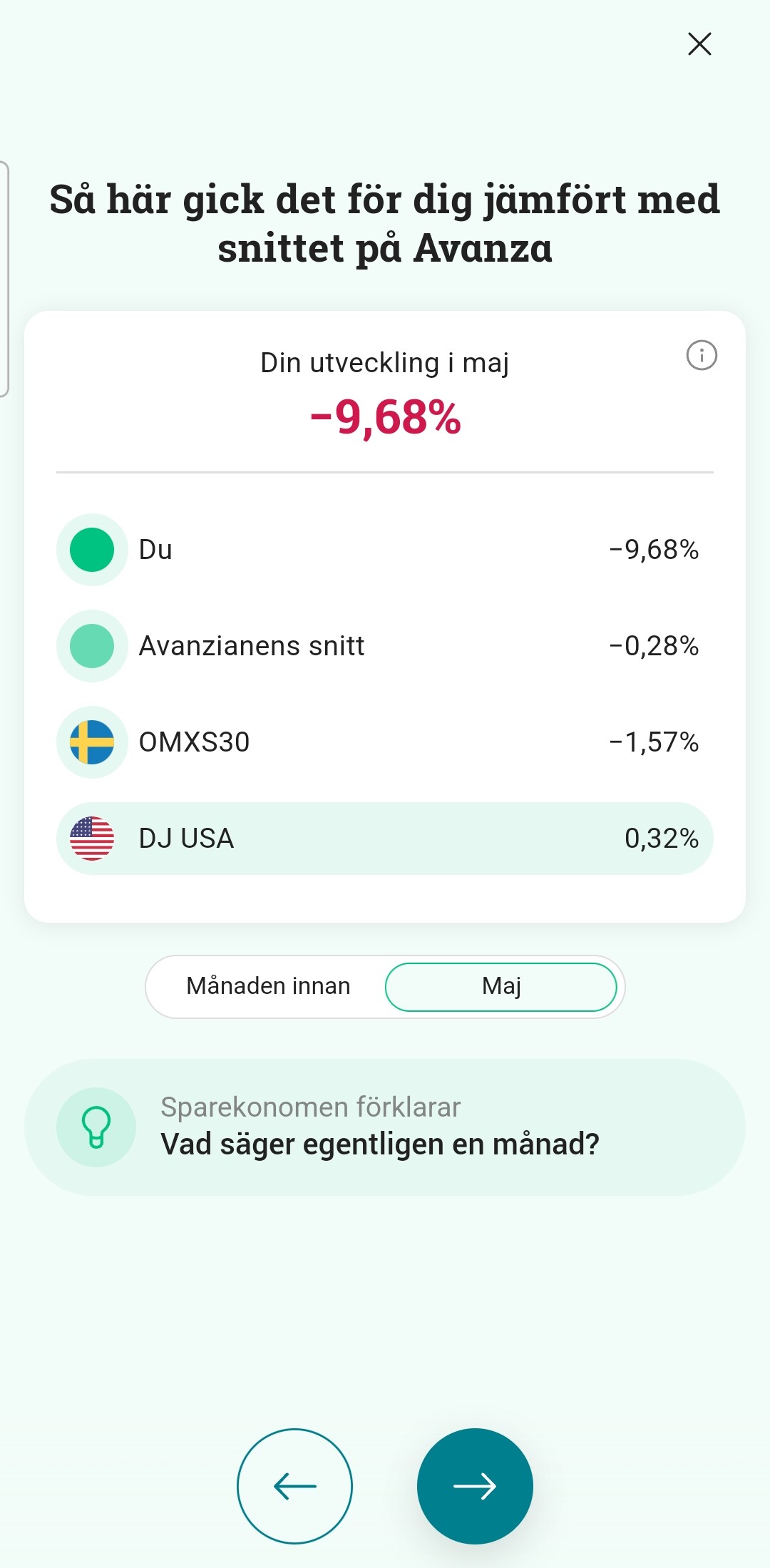The image size is (770, 1568).
Task: Select the DJ USA row
Action: click(385, 839)
